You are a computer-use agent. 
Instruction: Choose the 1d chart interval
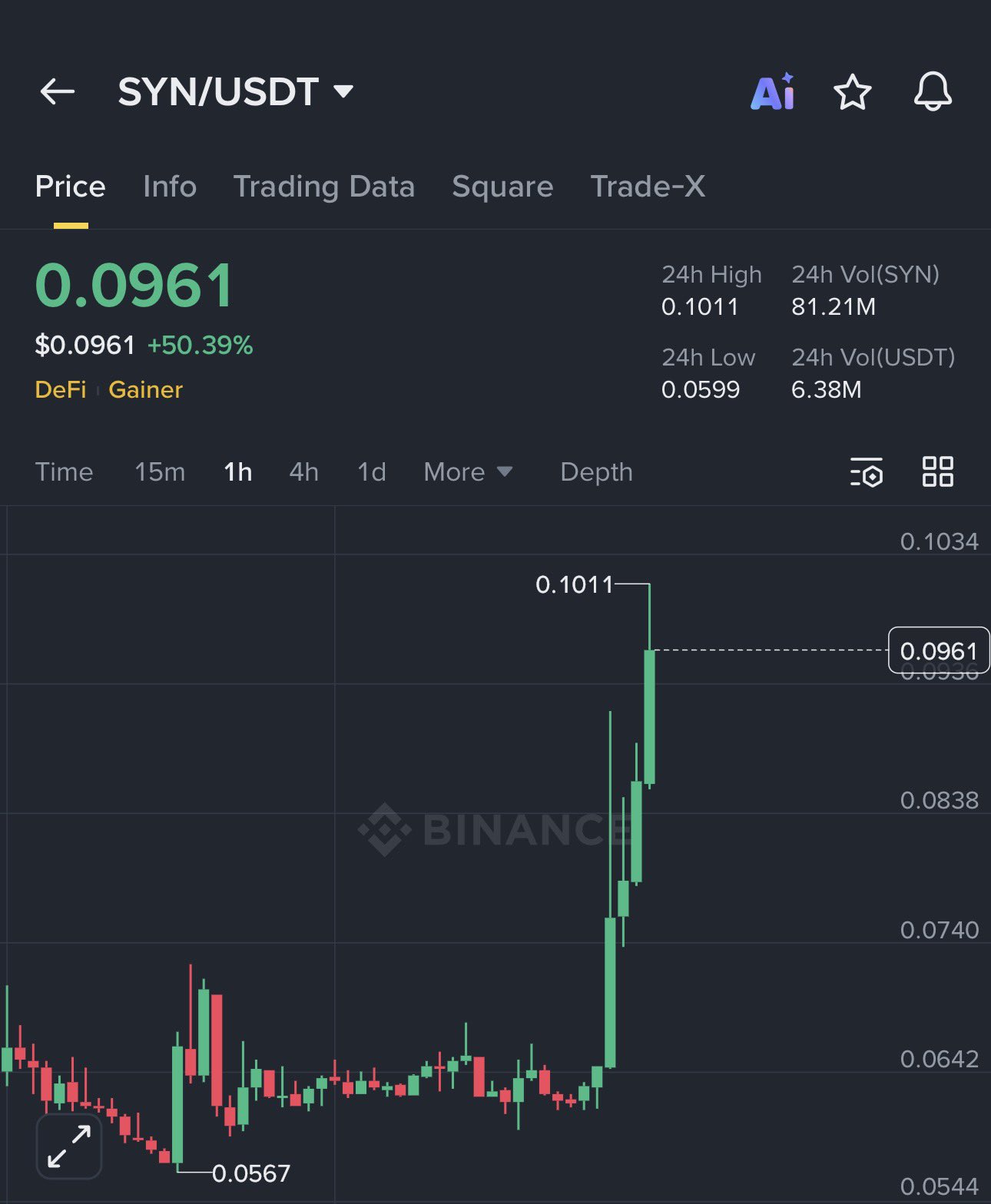pos(372,471)
